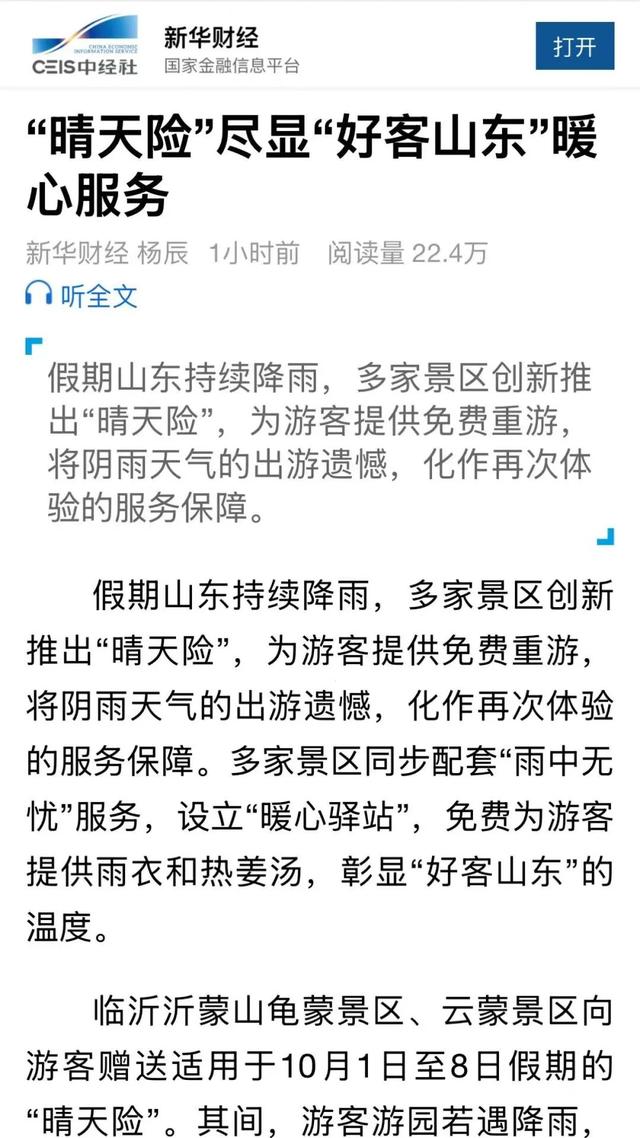This screenshot has height=1138, width=640.
Task: Listen to the article via 听全文
Action: (x=81, y=296)
